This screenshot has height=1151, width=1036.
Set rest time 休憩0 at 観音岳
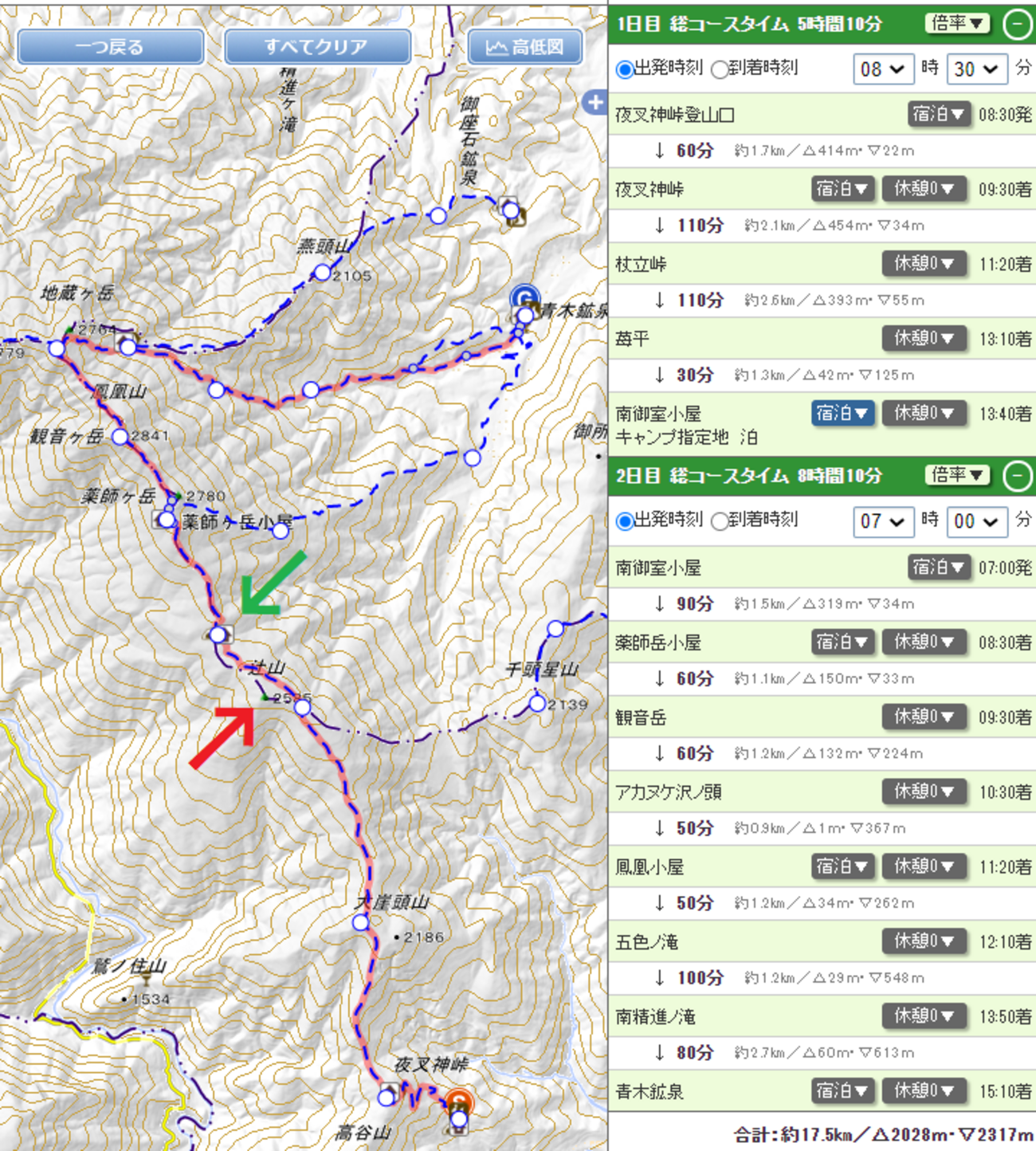click(924, 717)
